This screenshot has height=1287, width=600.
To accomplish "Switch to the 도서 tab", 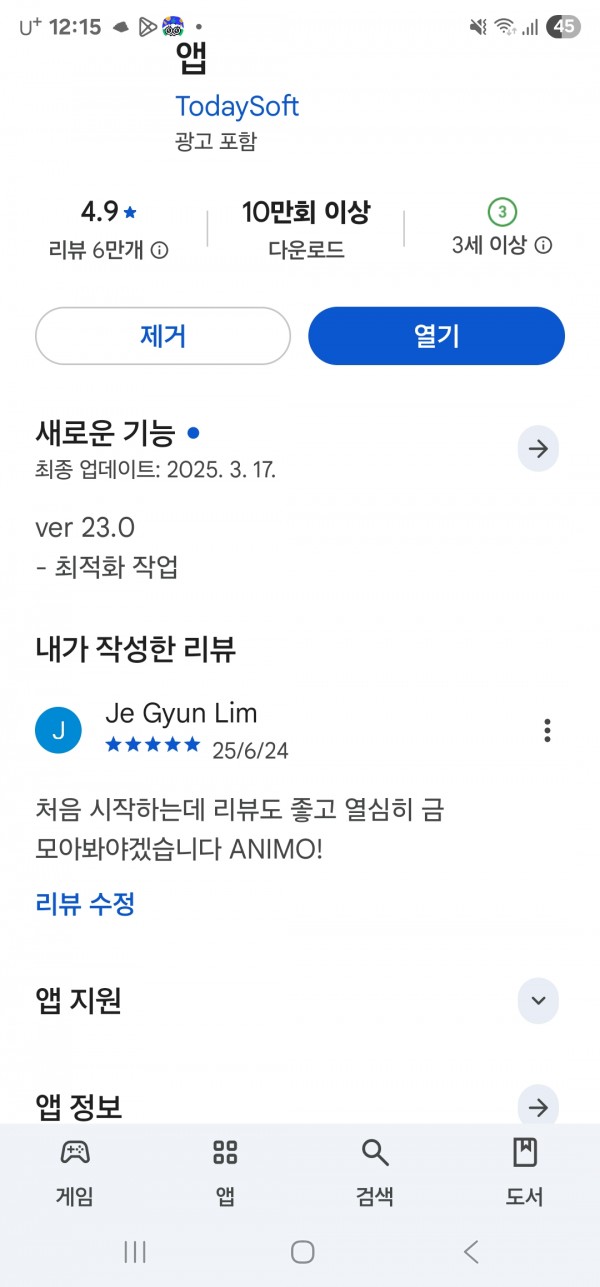I will tap(524, 1171).
